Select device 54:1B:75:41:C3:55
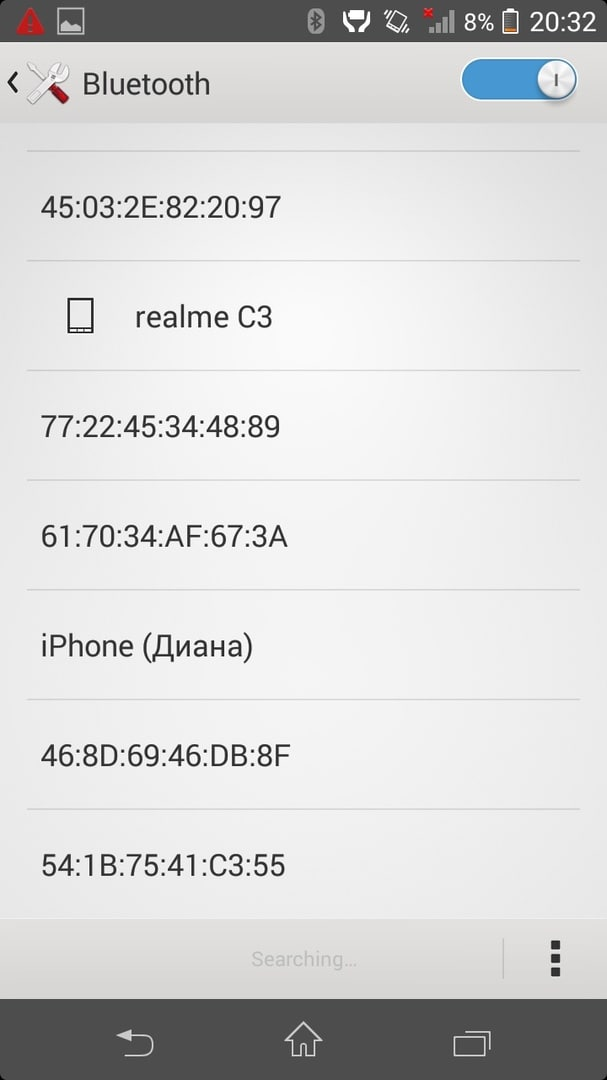This screenshot has width=607, height=1080. (x=303, y=864)
